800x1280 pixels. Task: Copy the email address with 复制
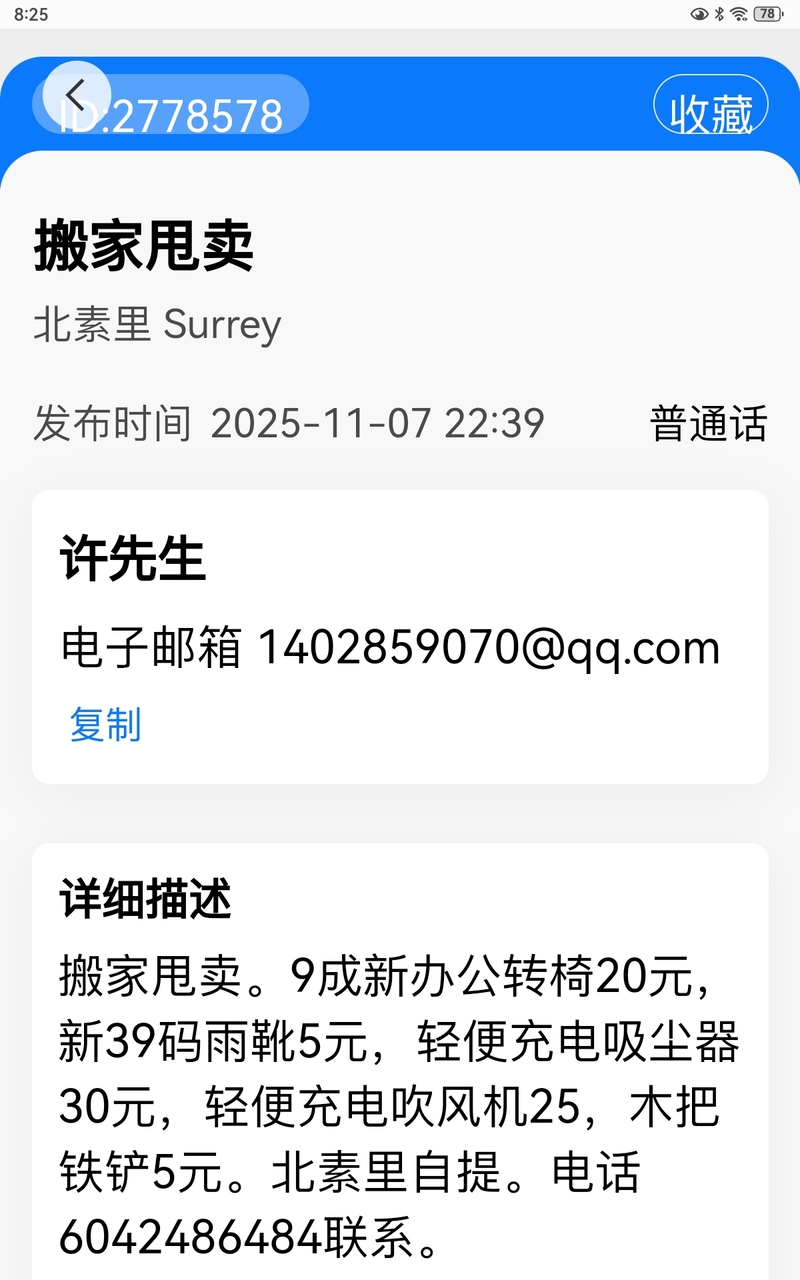[105, 724]
